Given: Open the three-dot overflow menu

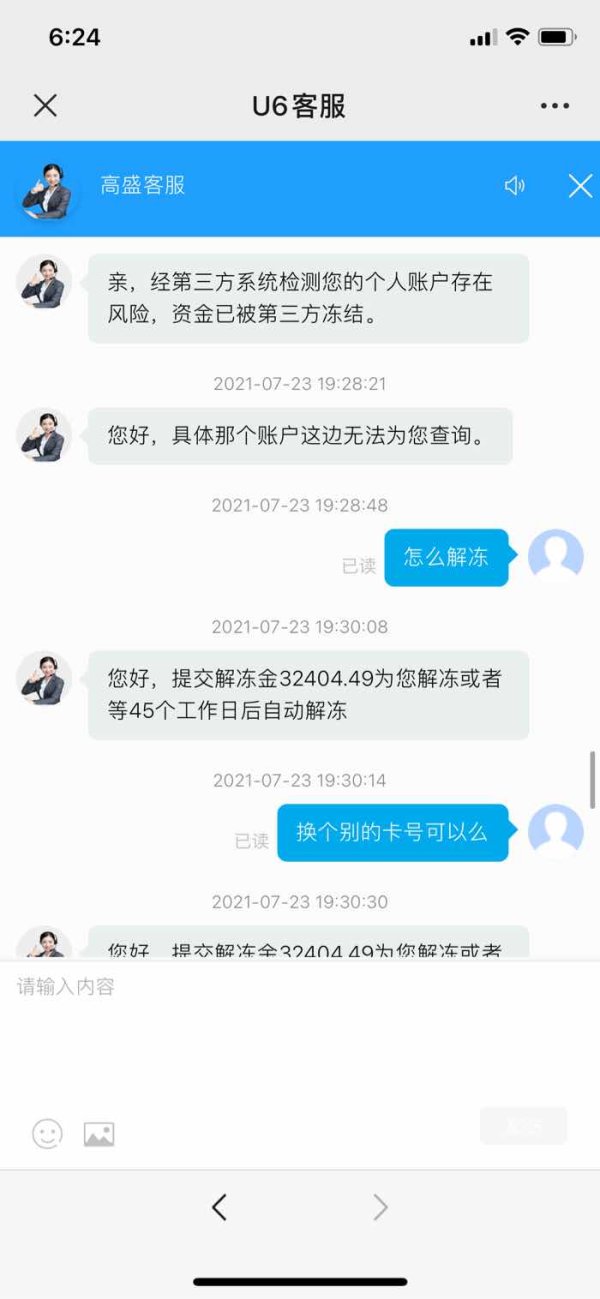Looking at the screenshot, I should pyautogui.click(x=555, y=106).
